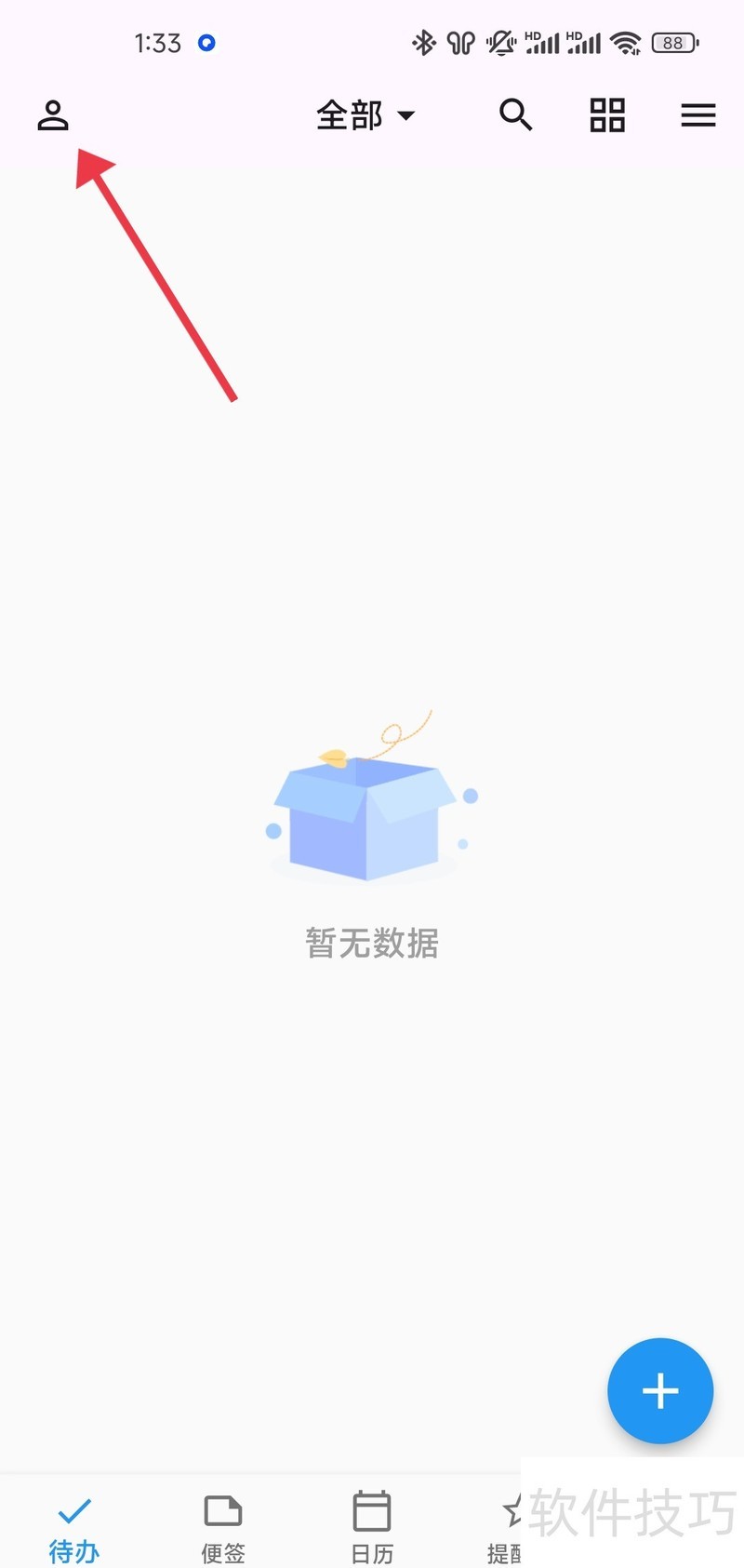744x1568 pixels.
Task: Switch to the 便签 tab
Action: [x=223, y=1528]
